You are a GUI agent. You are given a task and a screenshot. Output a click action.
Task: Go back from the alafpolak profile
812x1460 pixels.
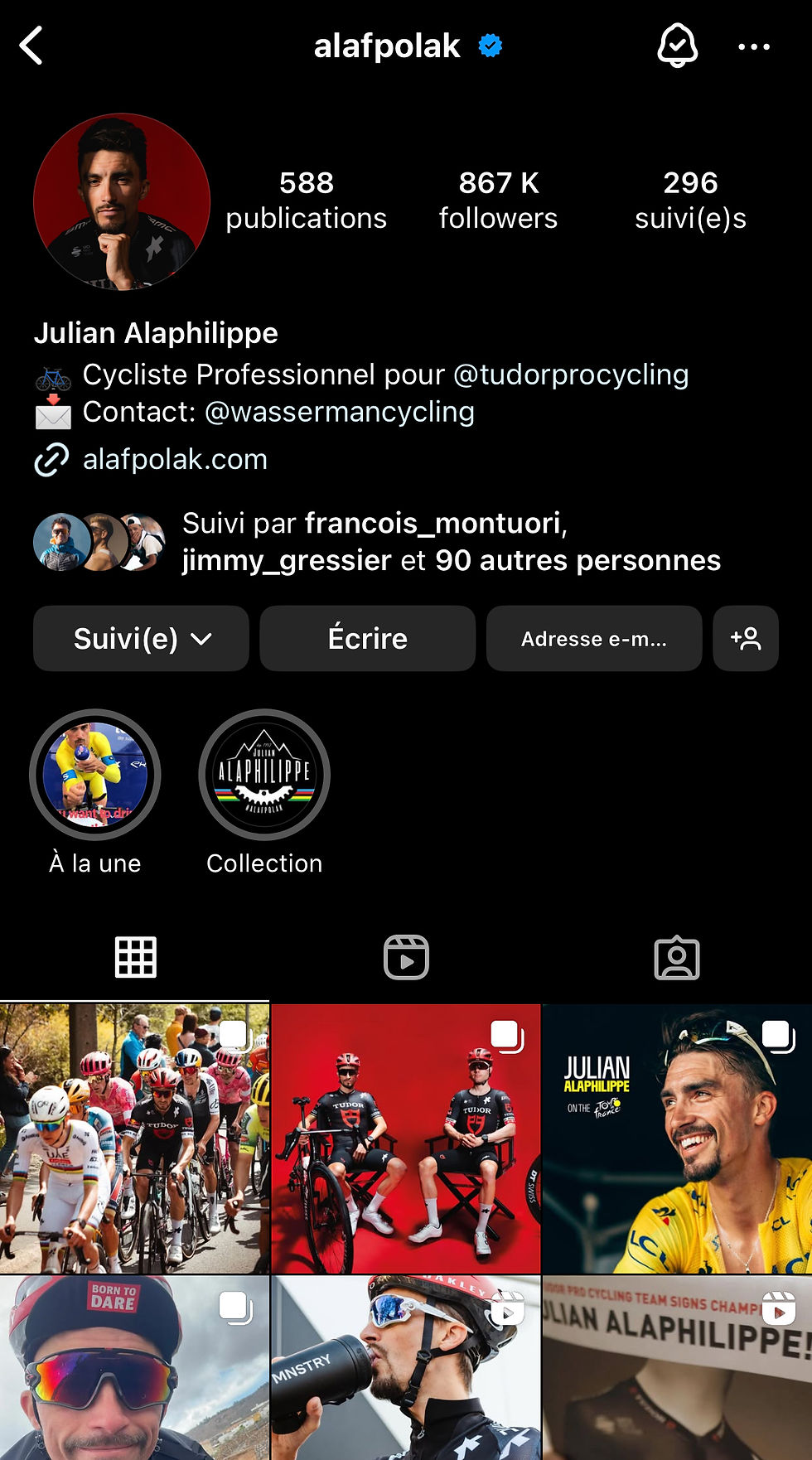coord(31,46)
